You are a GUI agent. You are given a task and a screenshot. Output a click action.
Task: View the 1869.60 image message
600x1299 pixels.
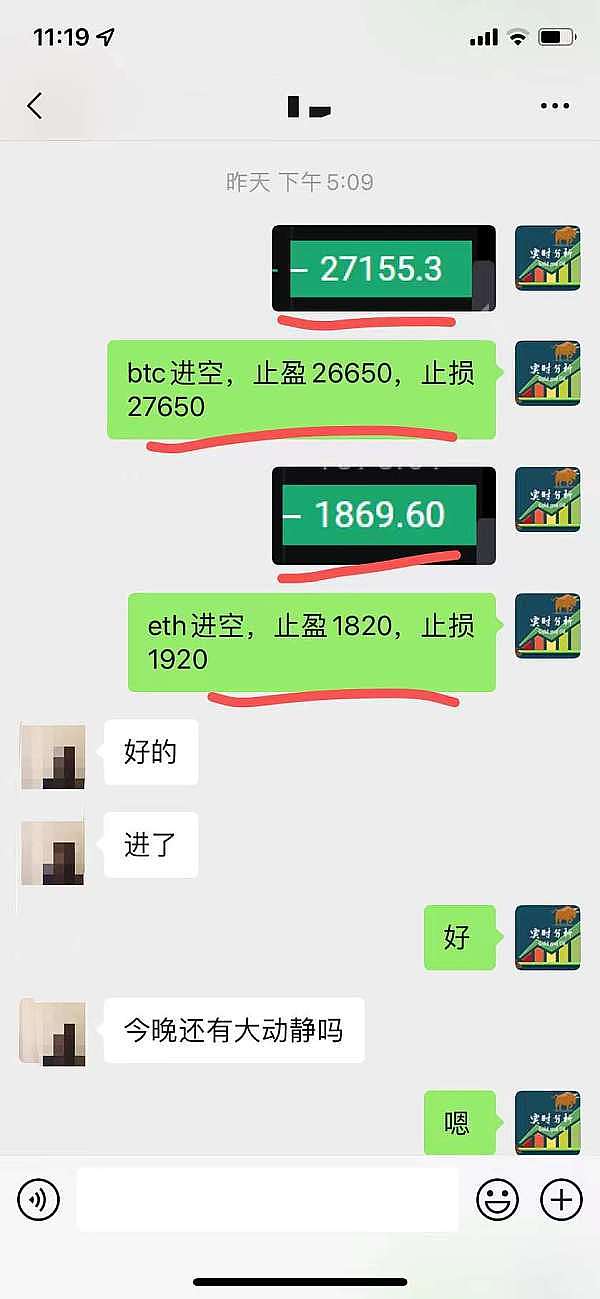click(x=383, y=515)
